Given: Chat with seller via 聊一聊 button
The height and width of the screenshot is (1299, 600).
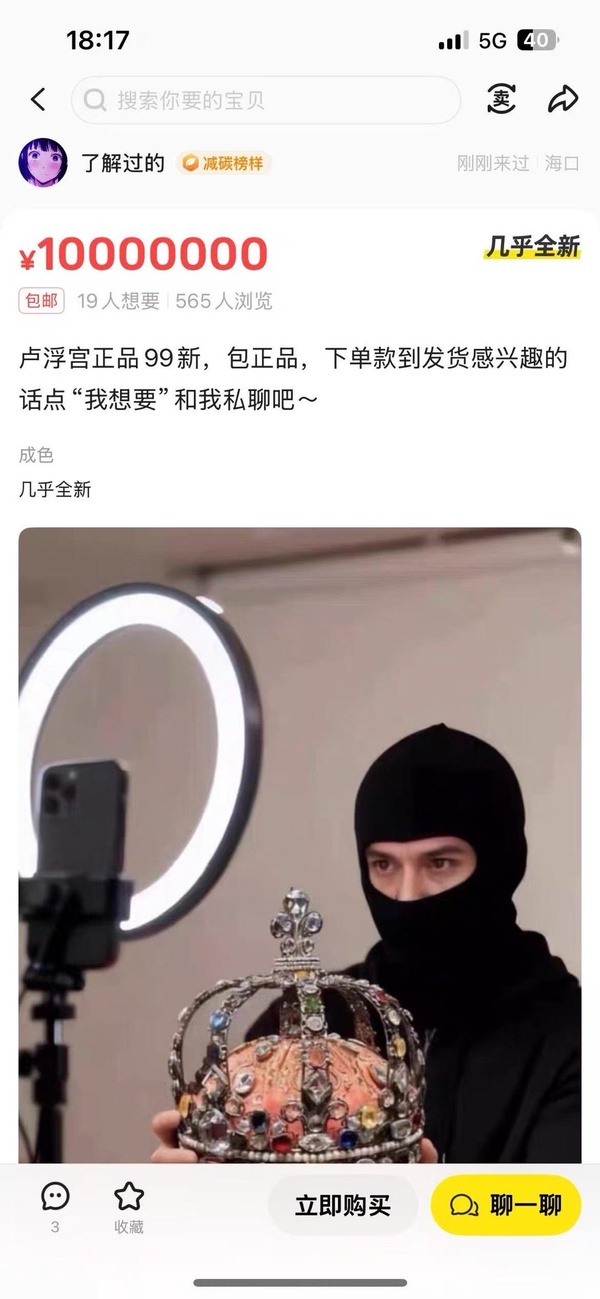Looking at the screenshot, I should pyautogui.click(x=506, y=1205).
